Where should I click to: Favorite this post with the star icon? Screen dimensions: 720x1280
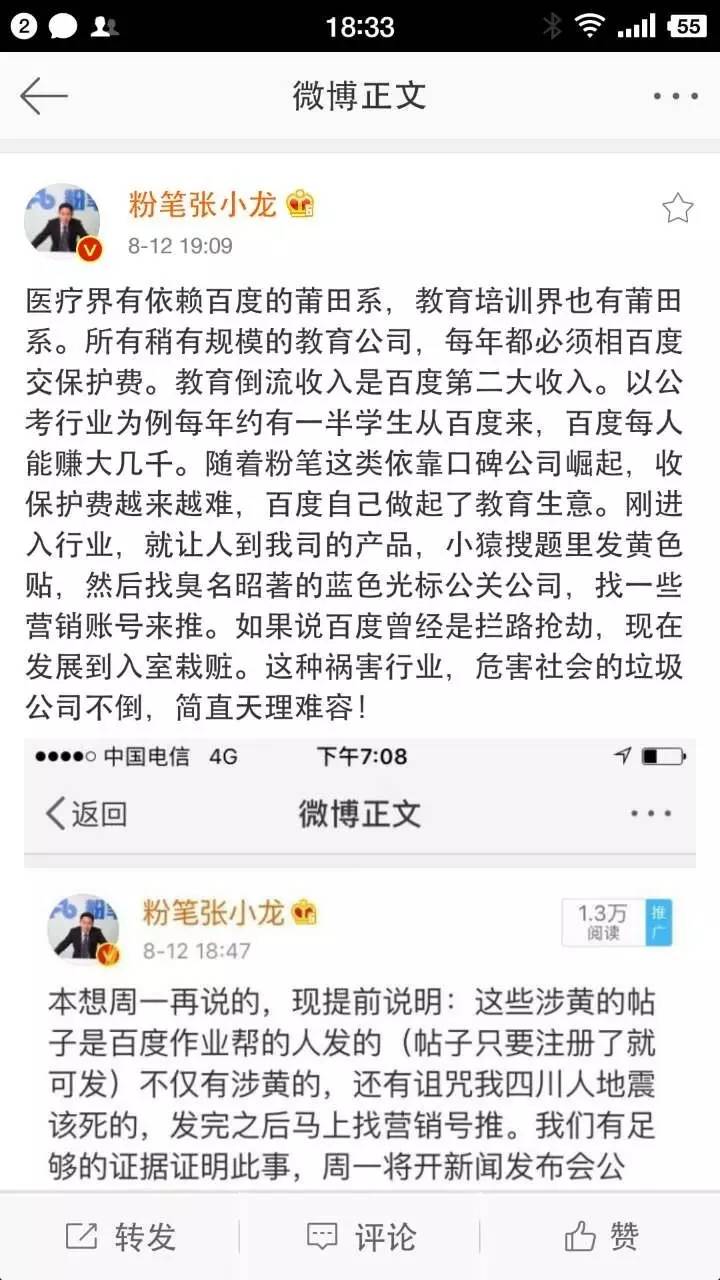coord(677,208)
